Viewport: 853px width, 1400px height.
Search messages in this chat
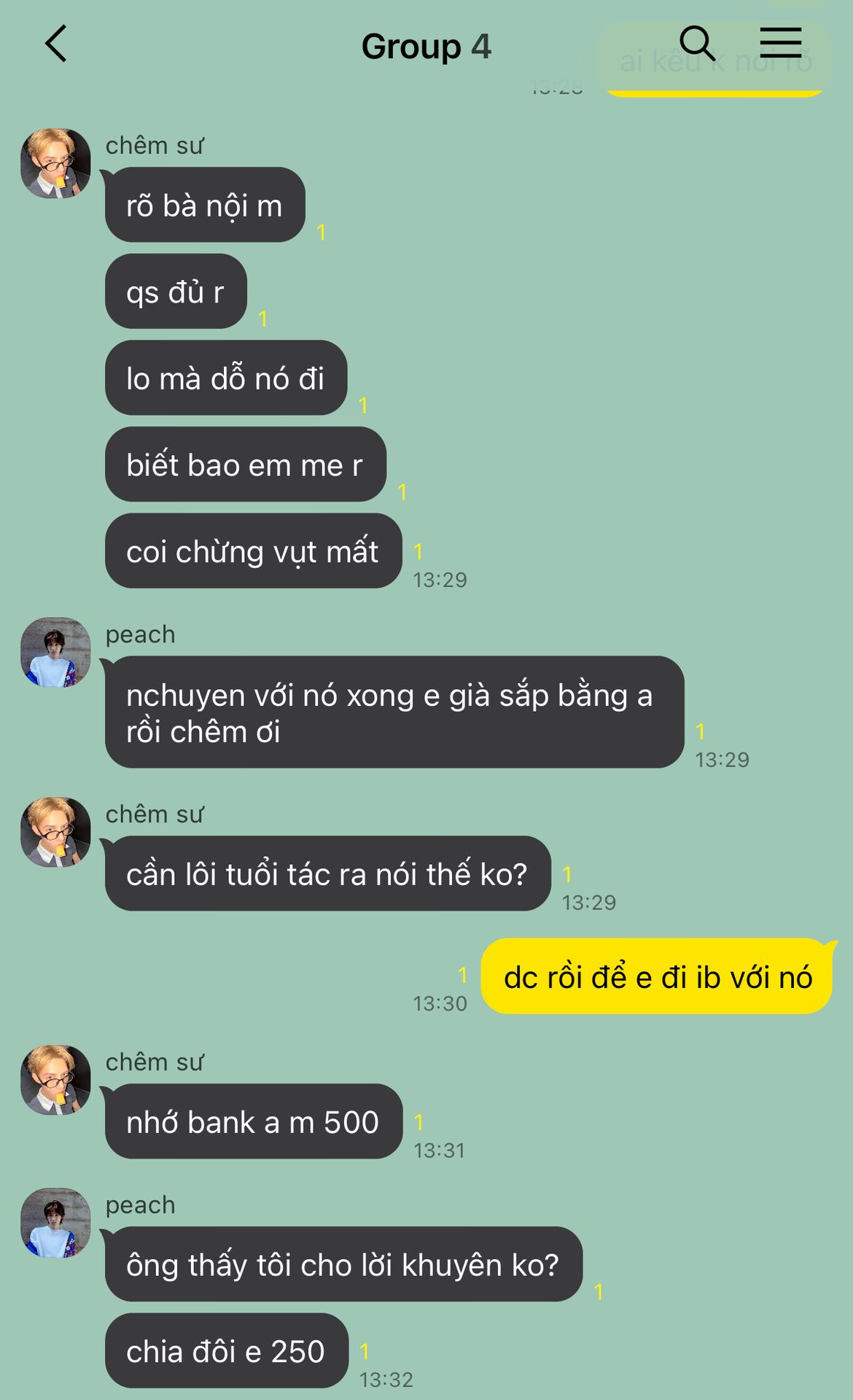696,44
